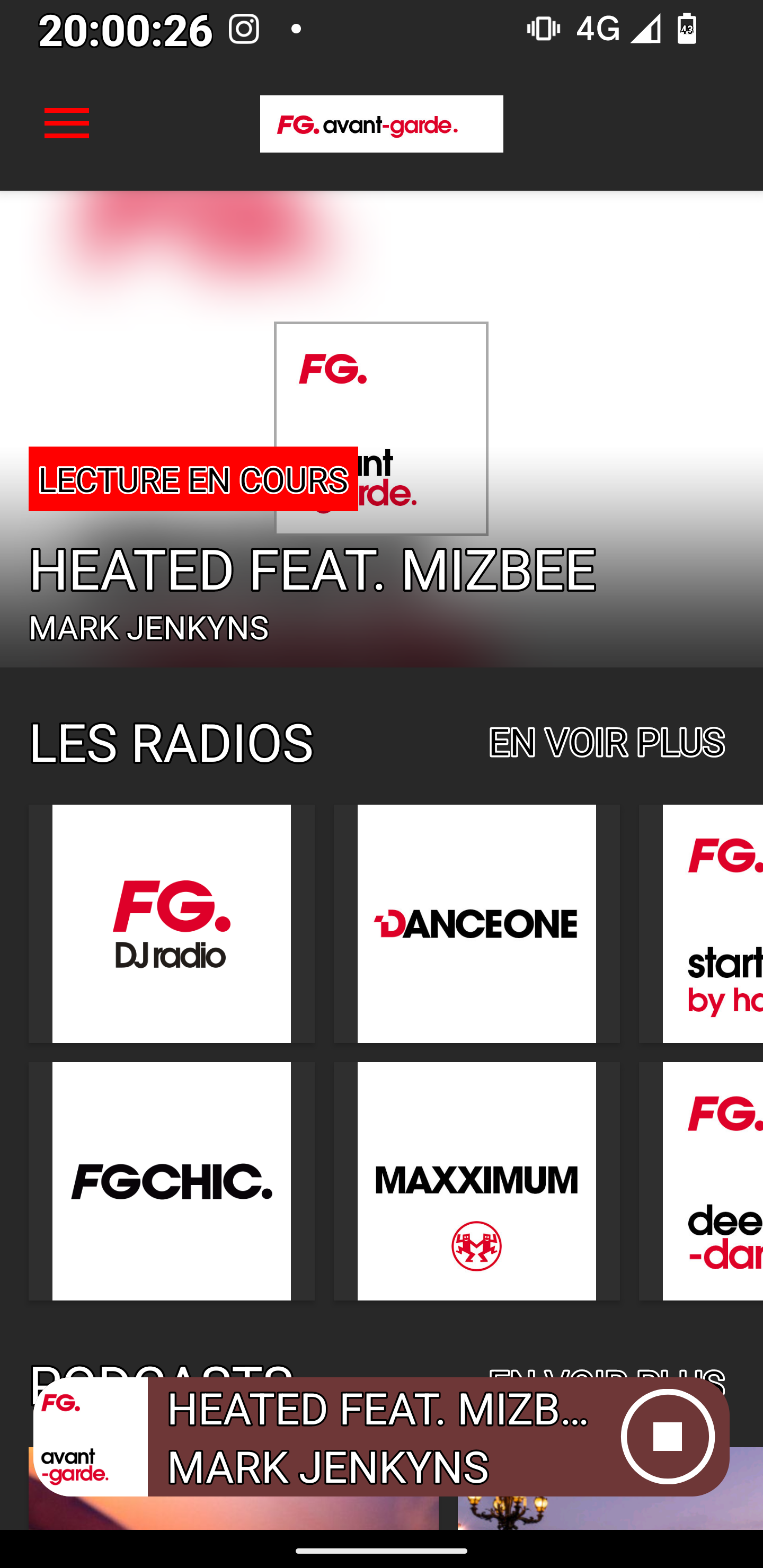Viewport: 763px width, 1568px height.
Task: Open the FG DJ radio station
Action: 171,923
